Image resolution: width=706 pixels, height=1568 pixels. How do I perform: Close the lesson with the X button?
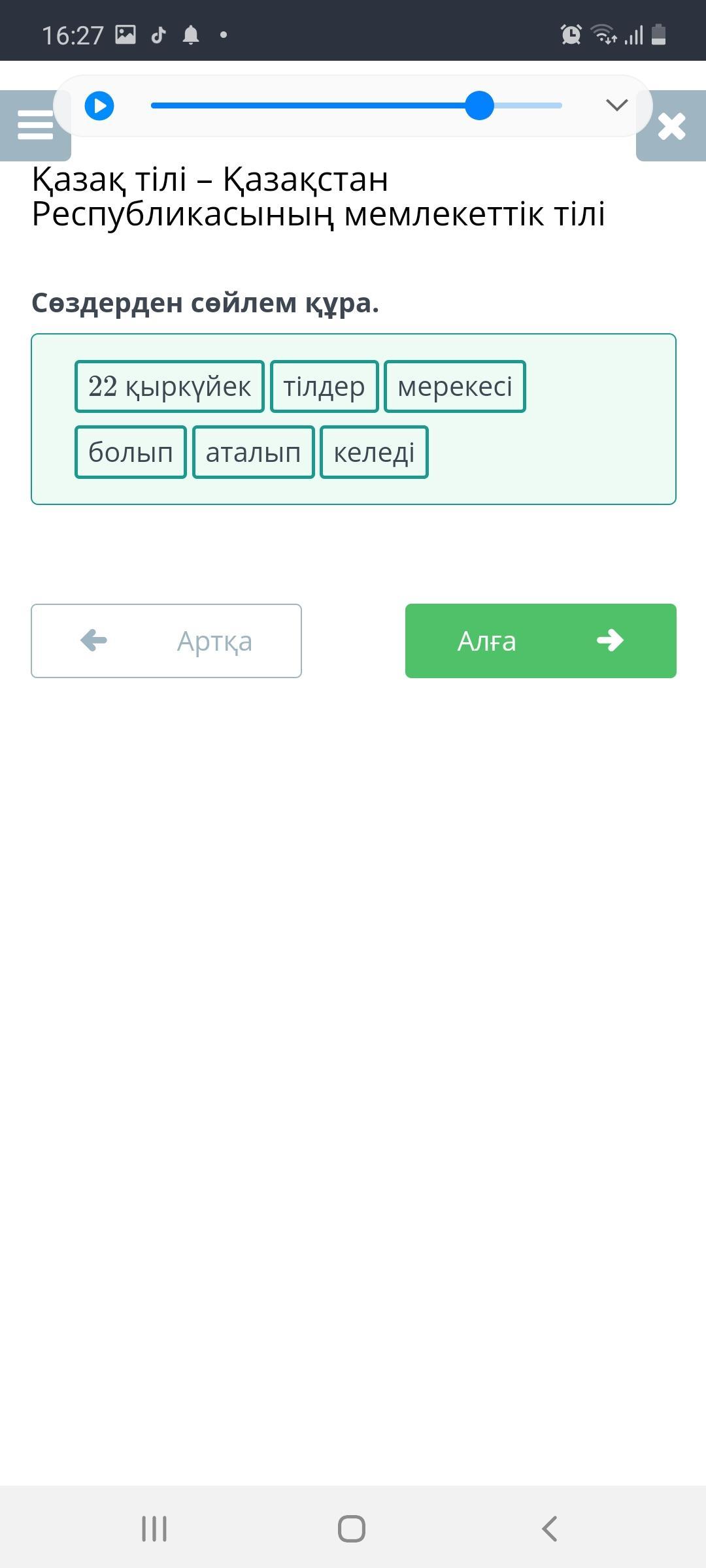tap(671, 127)
